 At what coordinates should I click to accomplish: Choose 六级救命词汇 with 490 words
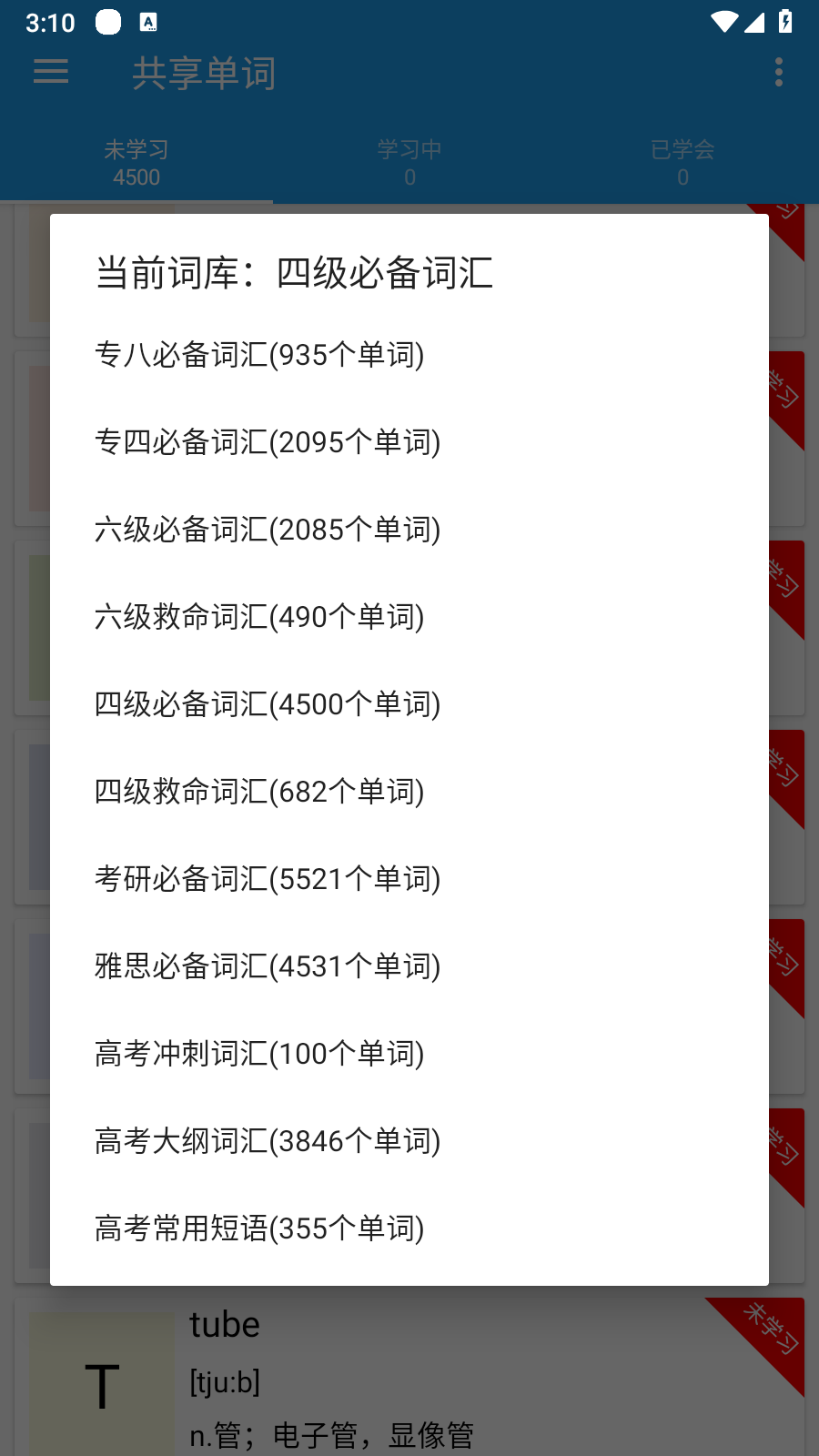(x=260, y=617)
